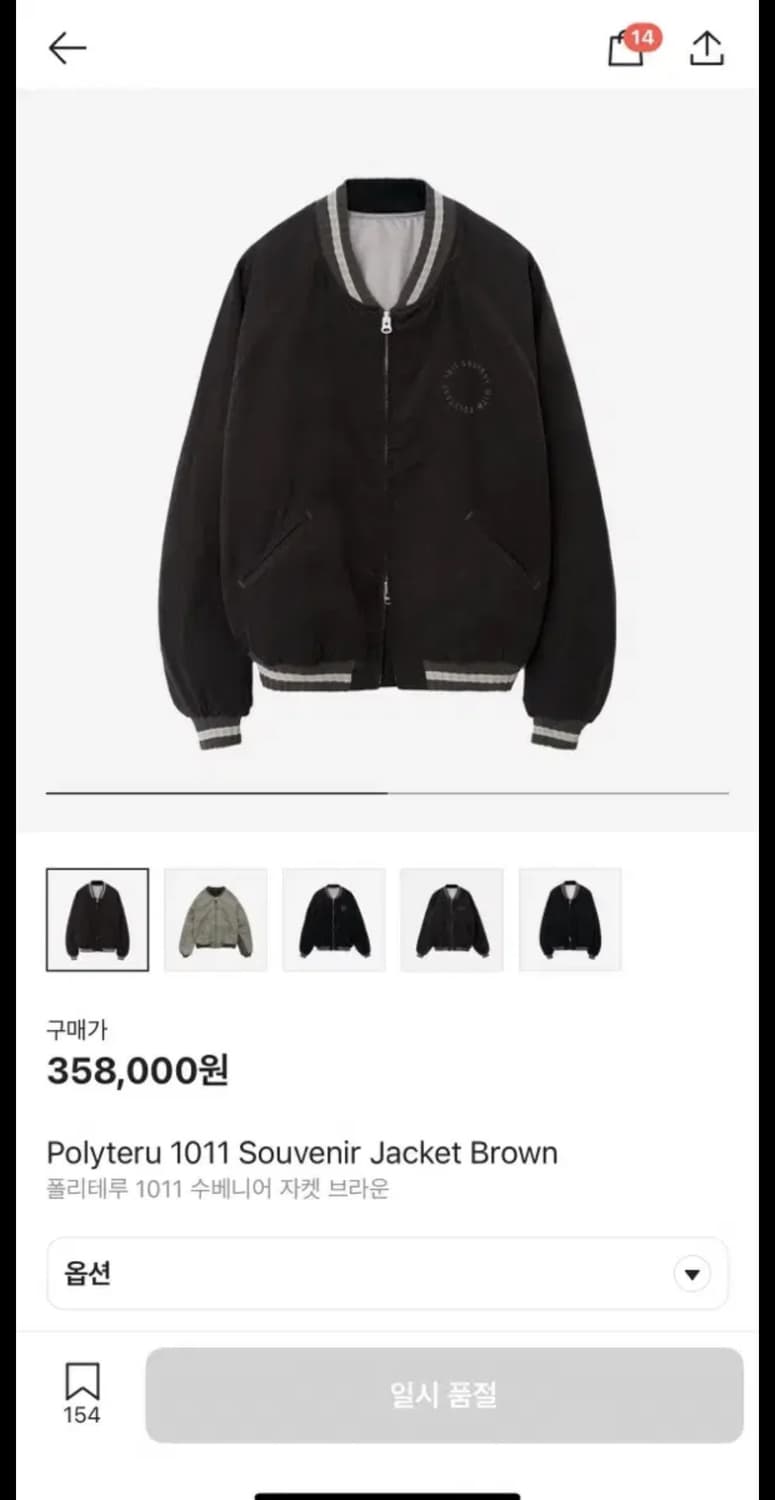Show the third jacket thumbnail image
Viewport: 775px width, 1500px height.
334,920
